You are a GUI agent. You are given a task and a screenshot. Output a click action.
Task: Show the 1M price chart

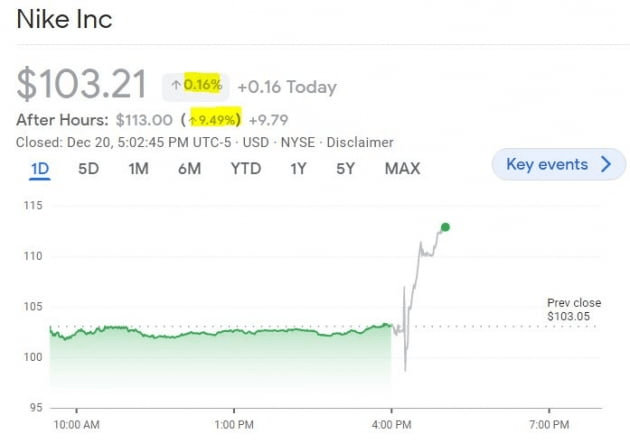138,169
